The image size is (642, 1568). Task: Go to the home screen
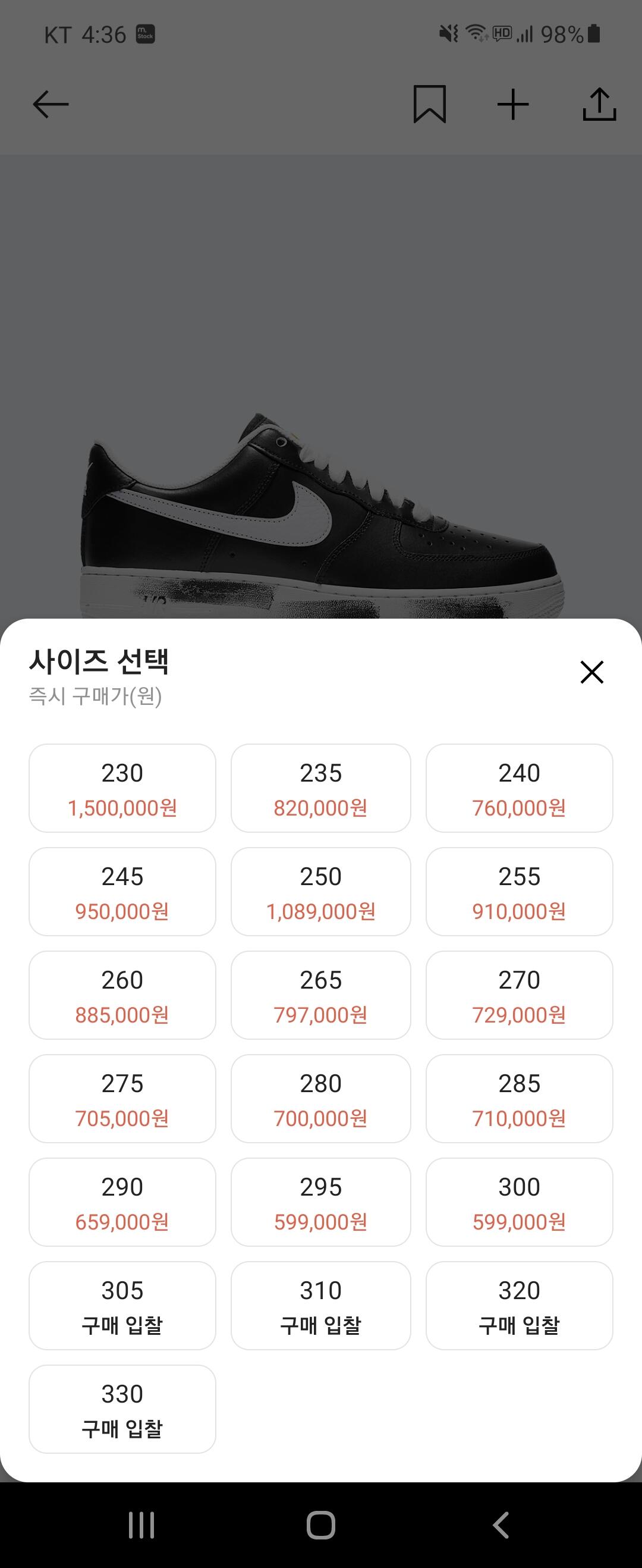coord(320,1525)
